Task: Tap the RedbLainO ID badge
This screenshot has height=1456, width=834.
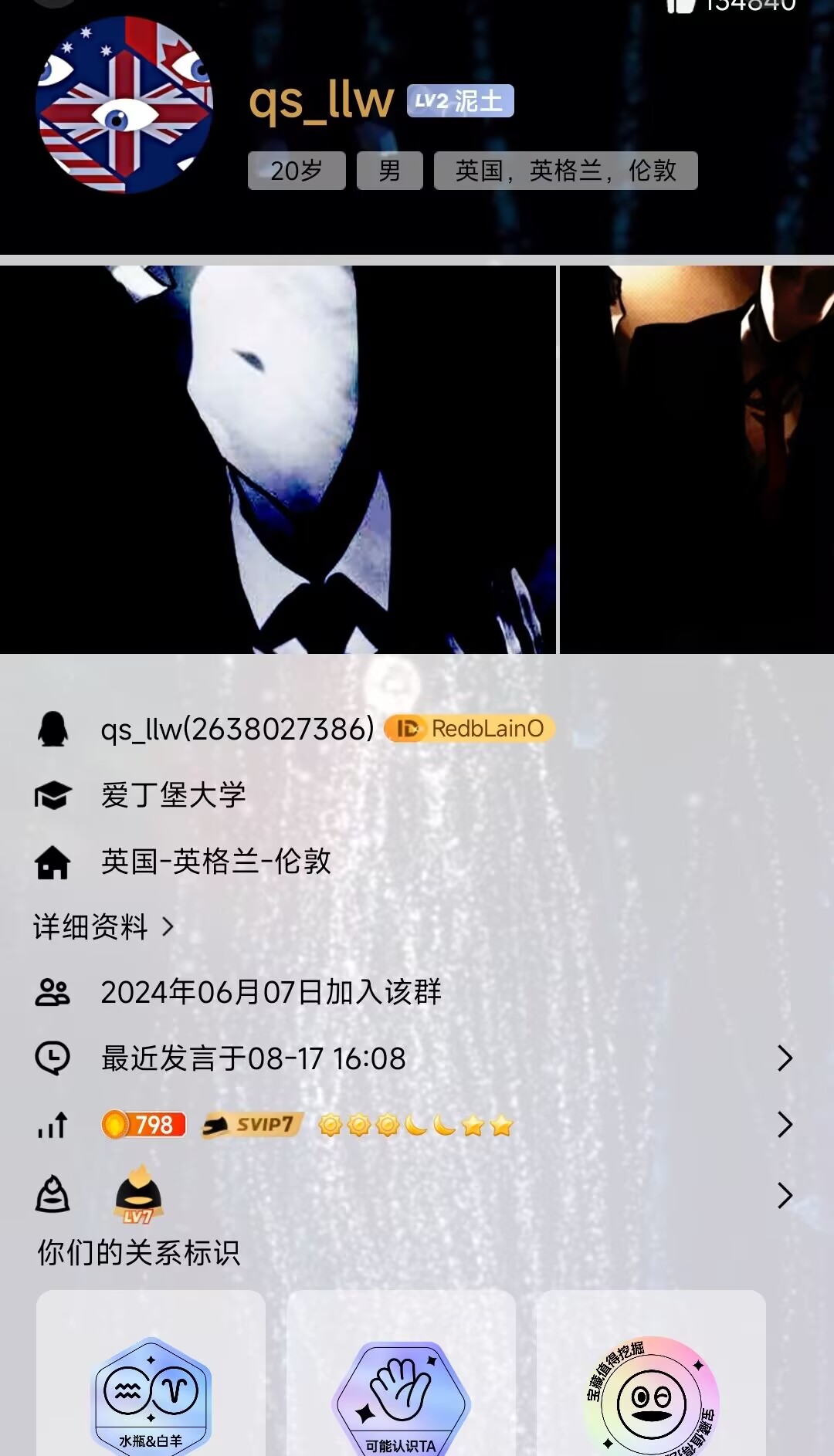Action: (470, 728)
